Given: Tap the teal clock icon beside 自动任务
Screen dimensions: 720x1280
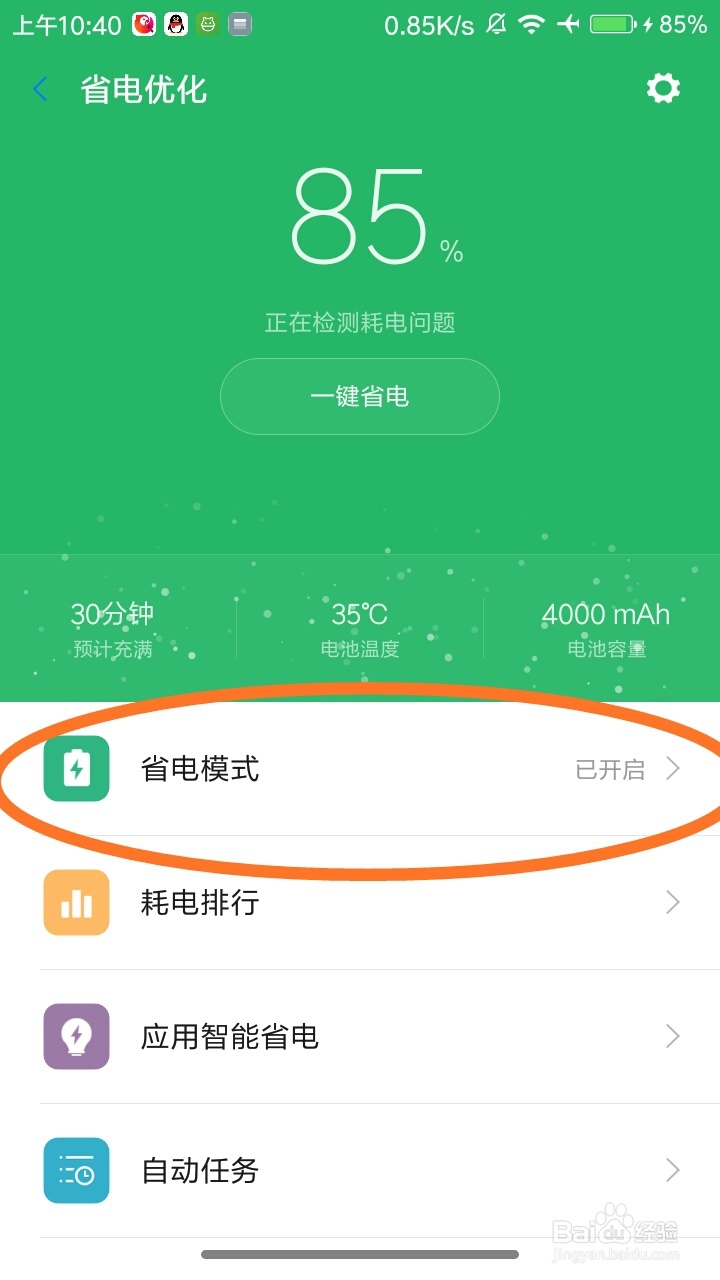Looking at the screenshot, I should pos(76,1170).
